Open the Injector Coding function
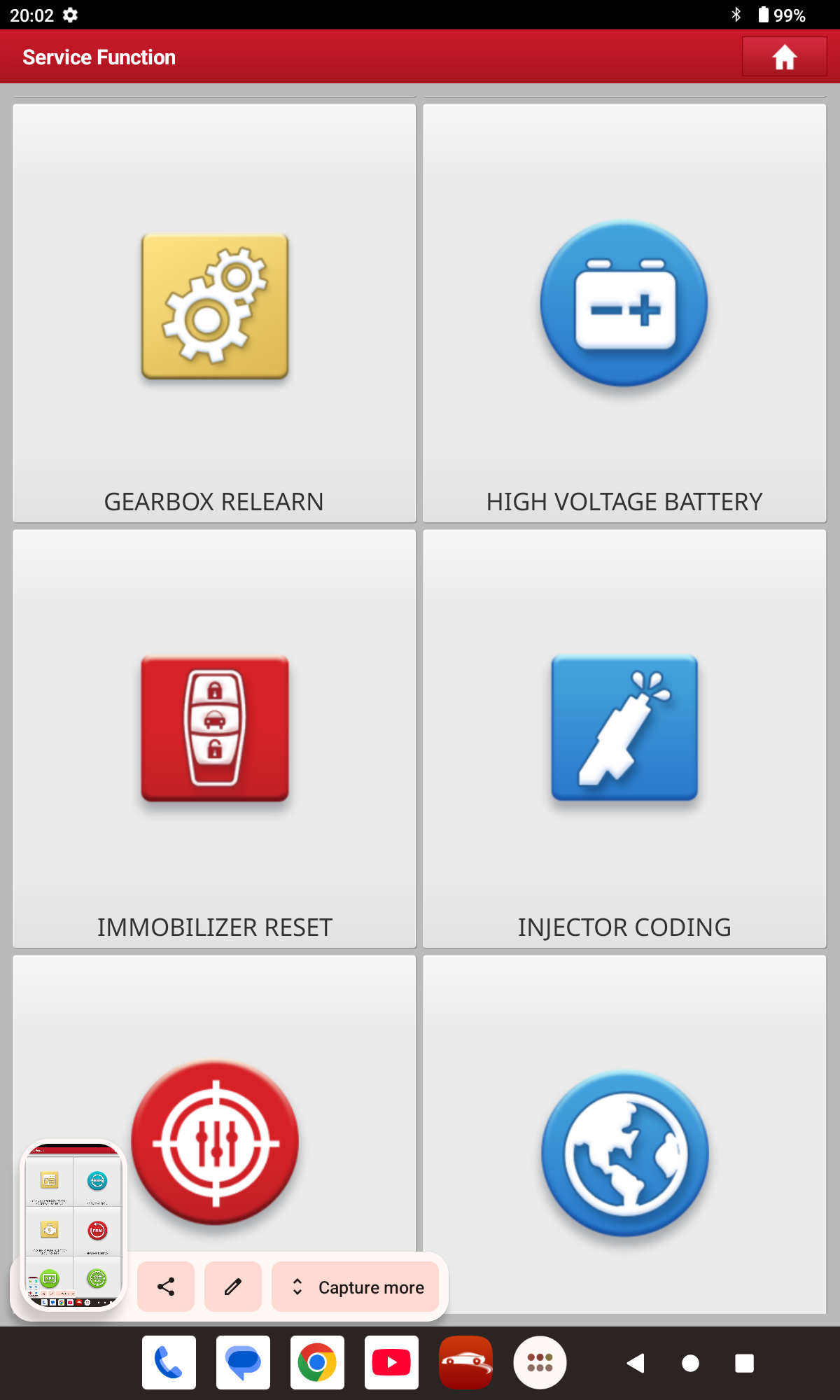 (x=624, y=738)
